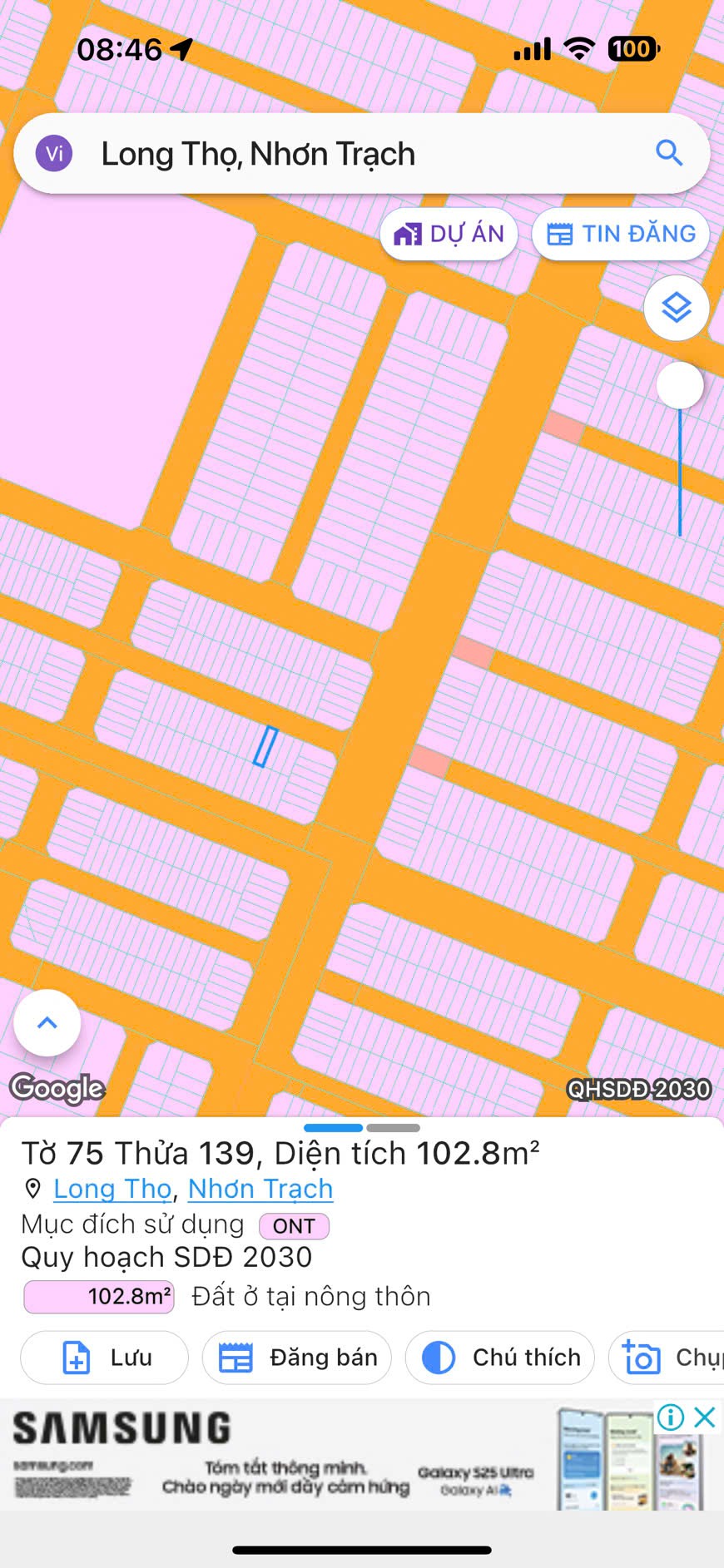
Task: Open the ad info icon
Action: [x=671, y=1417]
